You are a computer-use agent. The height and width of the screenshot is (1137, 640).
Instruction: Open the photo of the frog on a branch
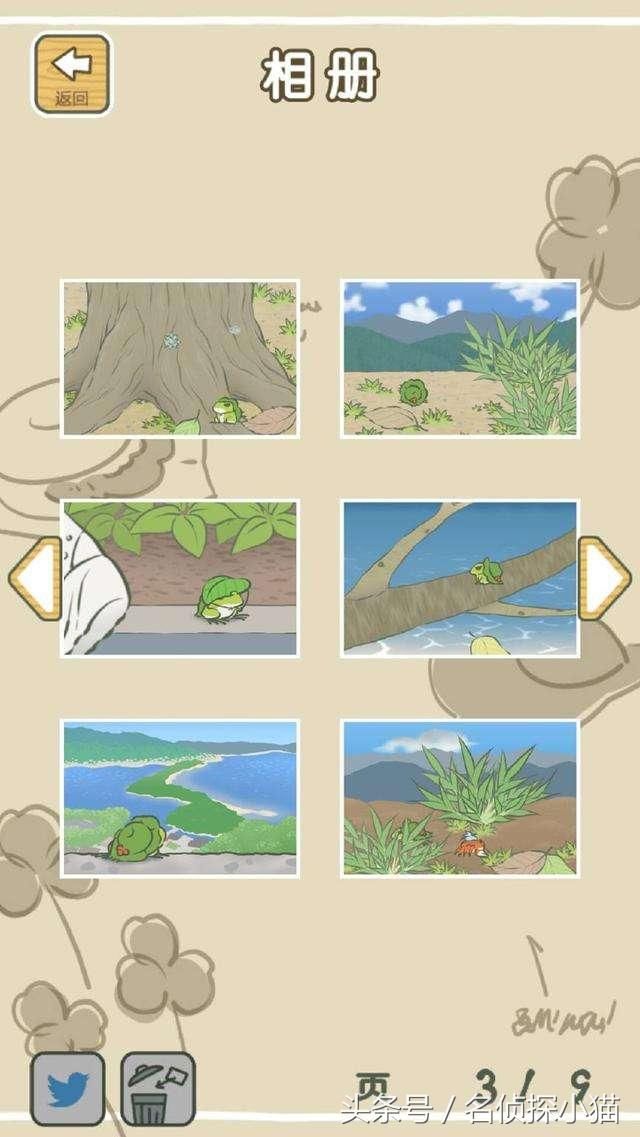(x=460, y=578)
